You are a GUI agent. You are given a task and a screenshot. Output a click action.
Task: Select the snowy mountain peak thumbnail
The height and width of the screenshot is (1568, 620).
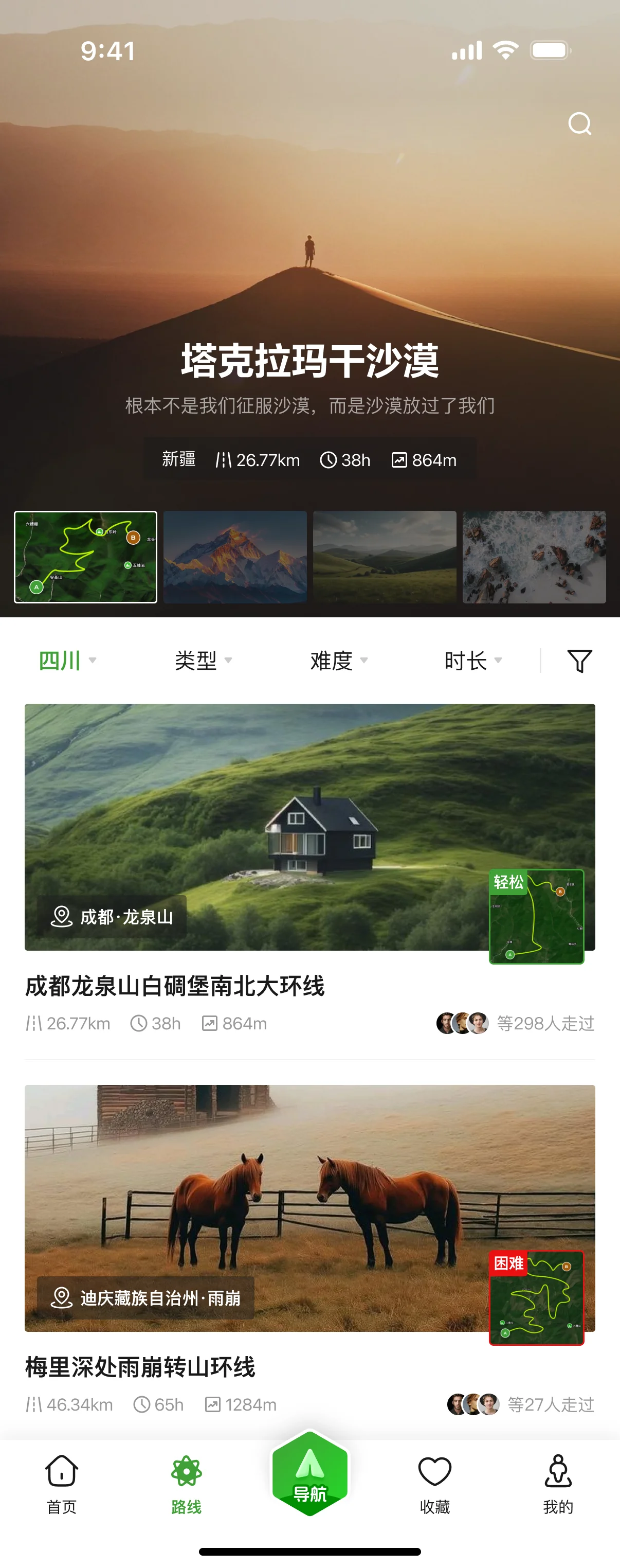[x=235, y=557]
